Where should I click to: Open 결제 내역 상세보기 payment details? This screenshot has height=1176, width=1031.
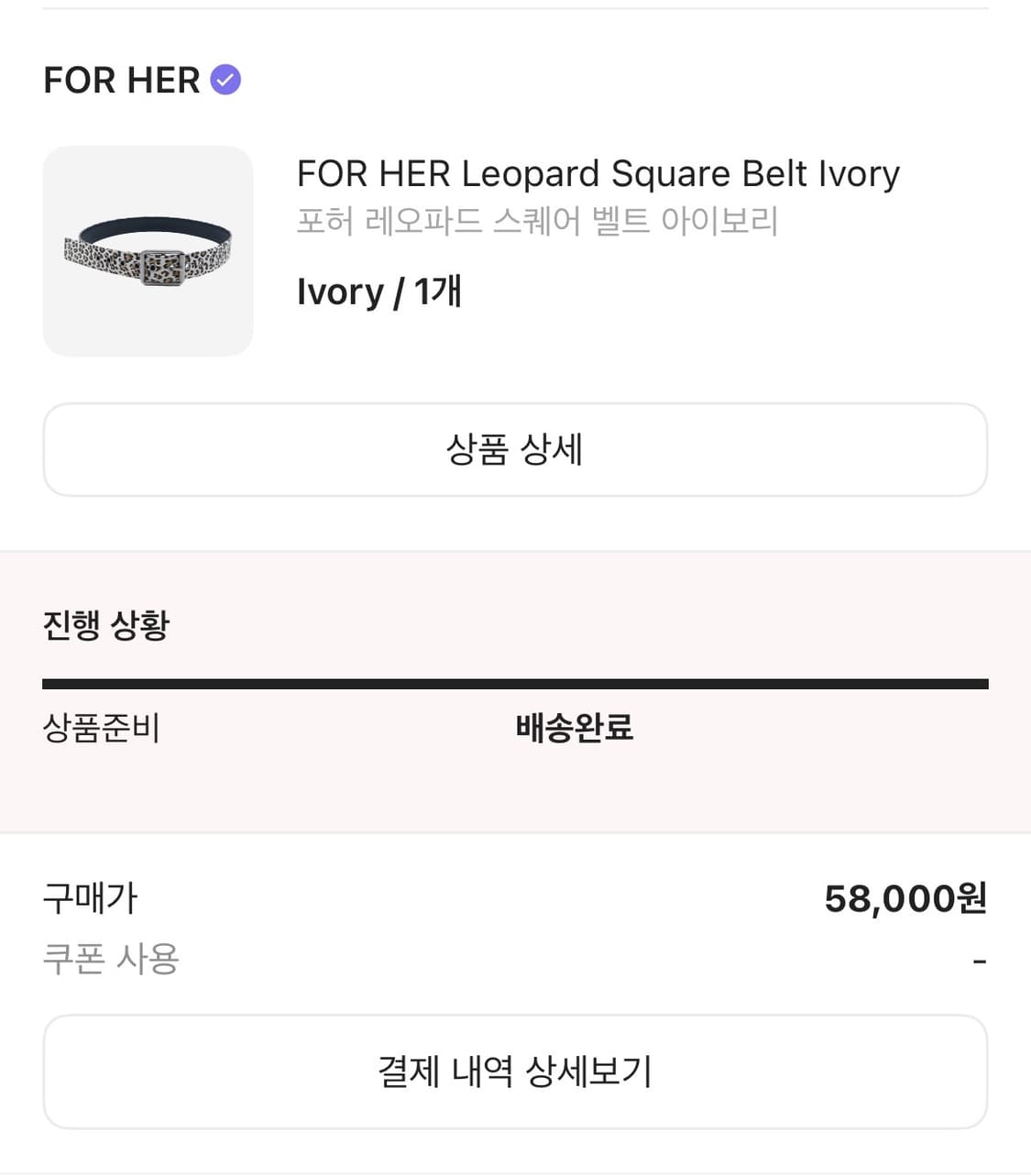515,1071
